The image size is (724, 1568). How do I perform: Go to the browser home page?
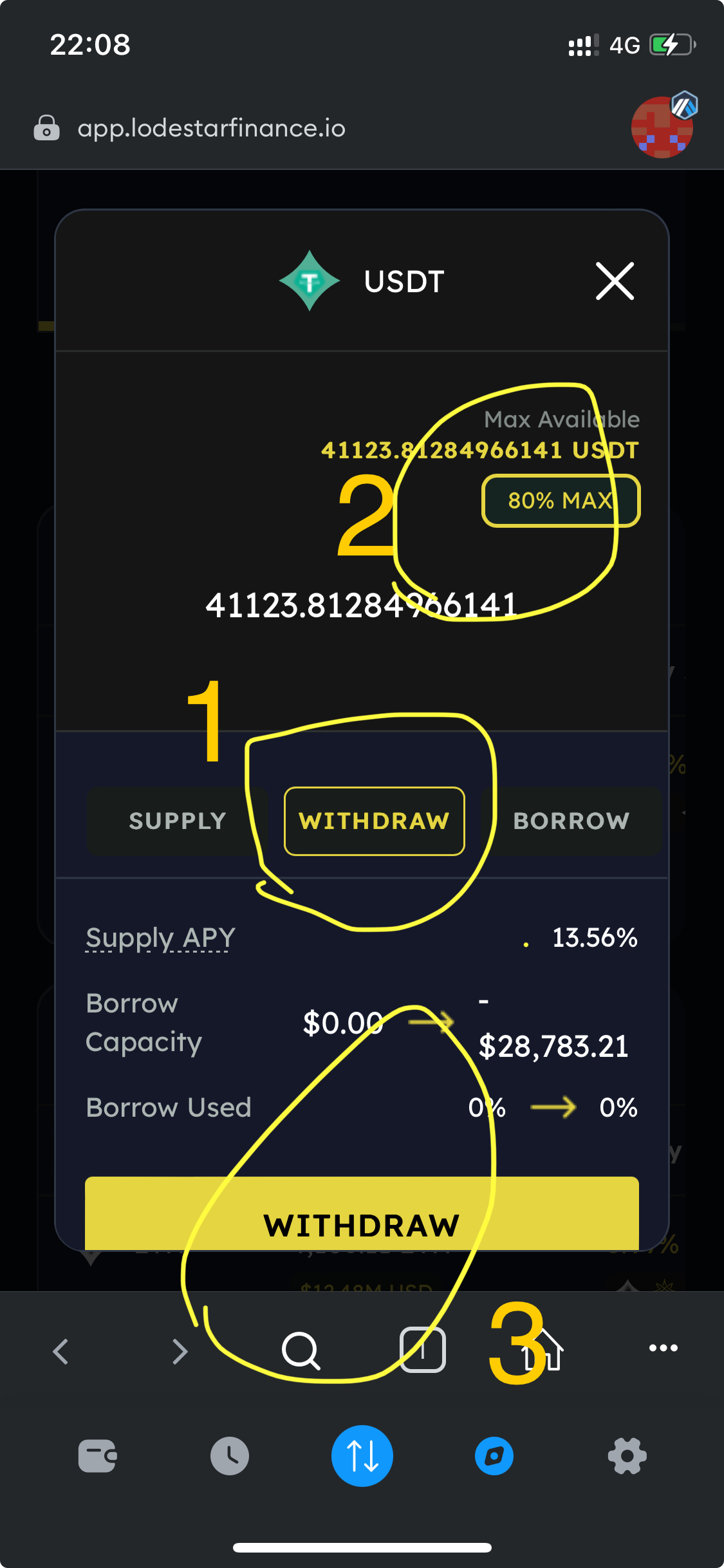point(543,1350)
